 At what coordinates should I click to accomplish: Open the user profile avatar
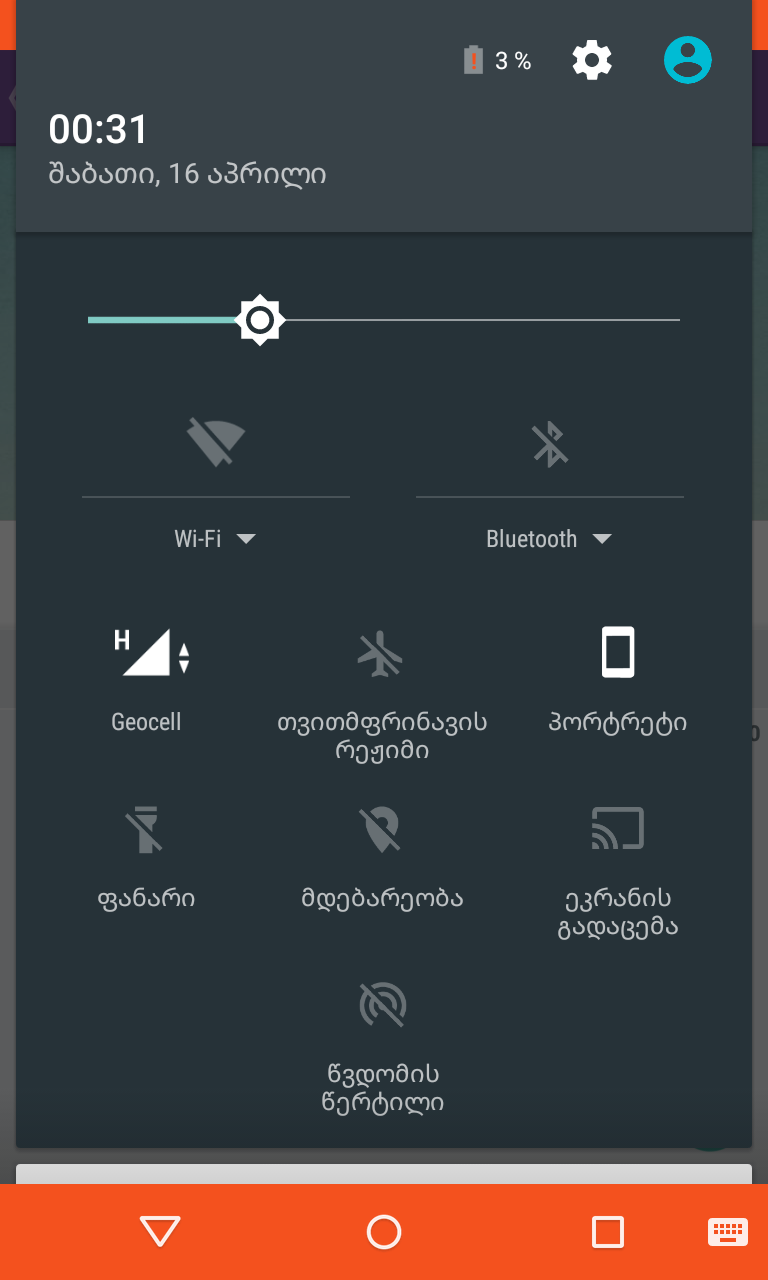click(688, 60)
